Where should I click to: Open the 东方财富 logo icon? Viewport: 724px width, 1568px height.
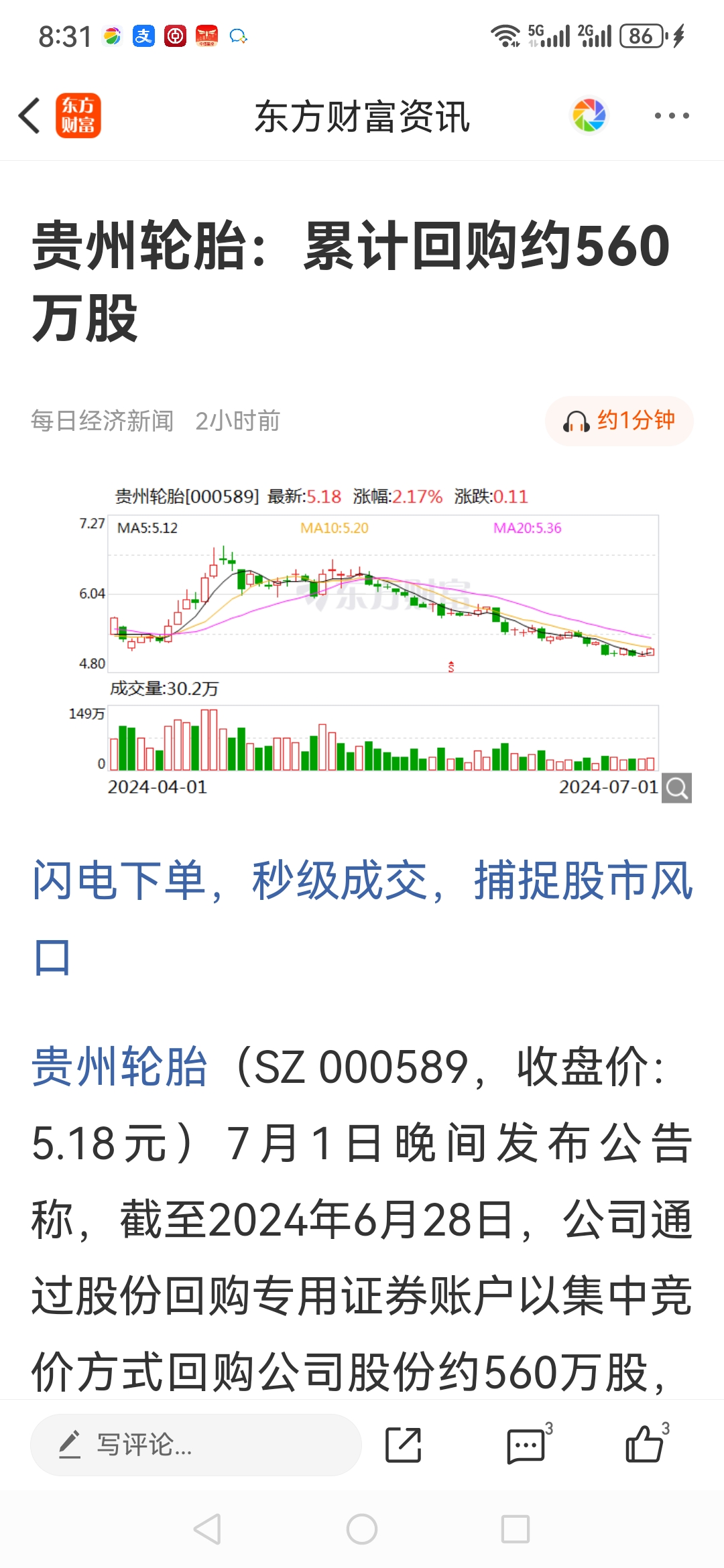click(x=78, y=116)
